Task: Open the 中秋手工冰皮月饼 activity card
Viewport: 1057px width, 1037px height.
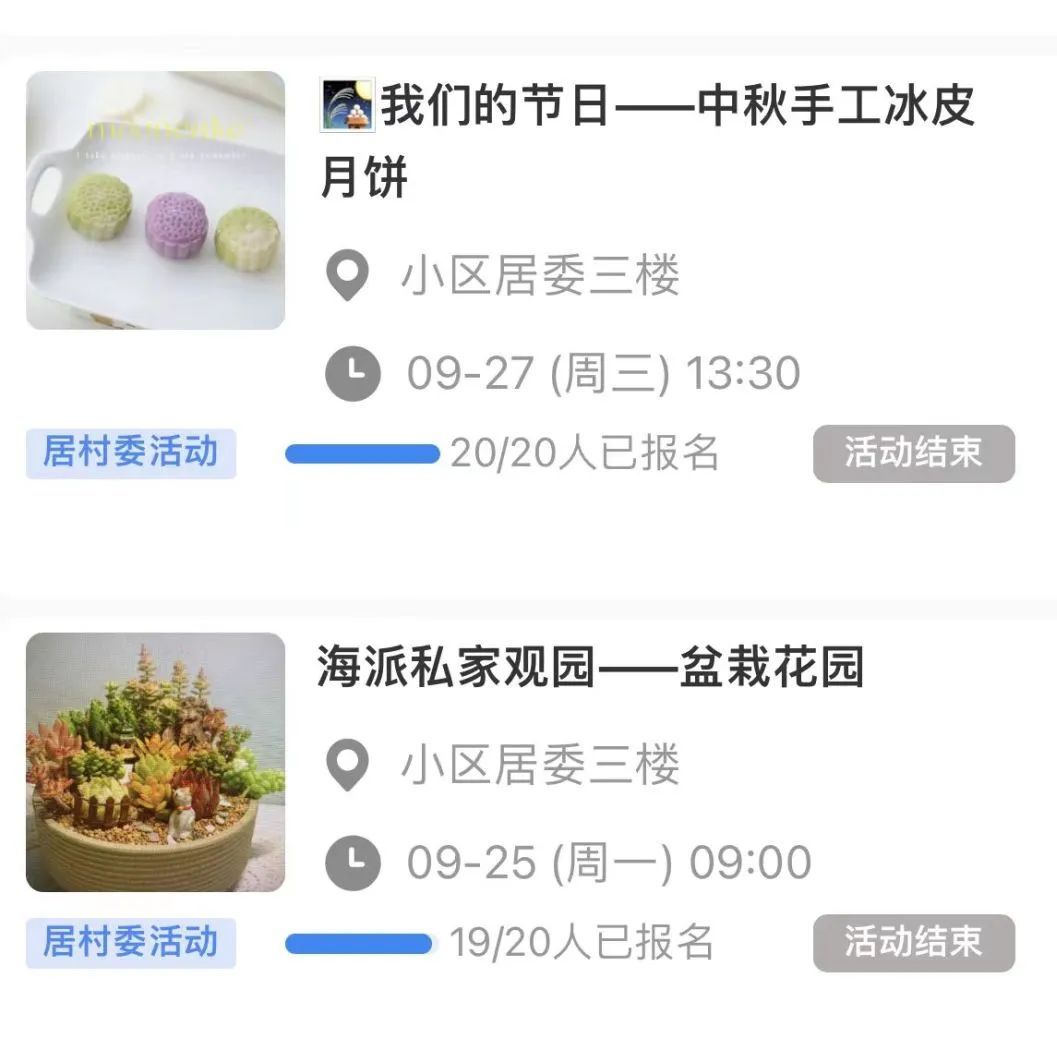Action: (646, 140)
